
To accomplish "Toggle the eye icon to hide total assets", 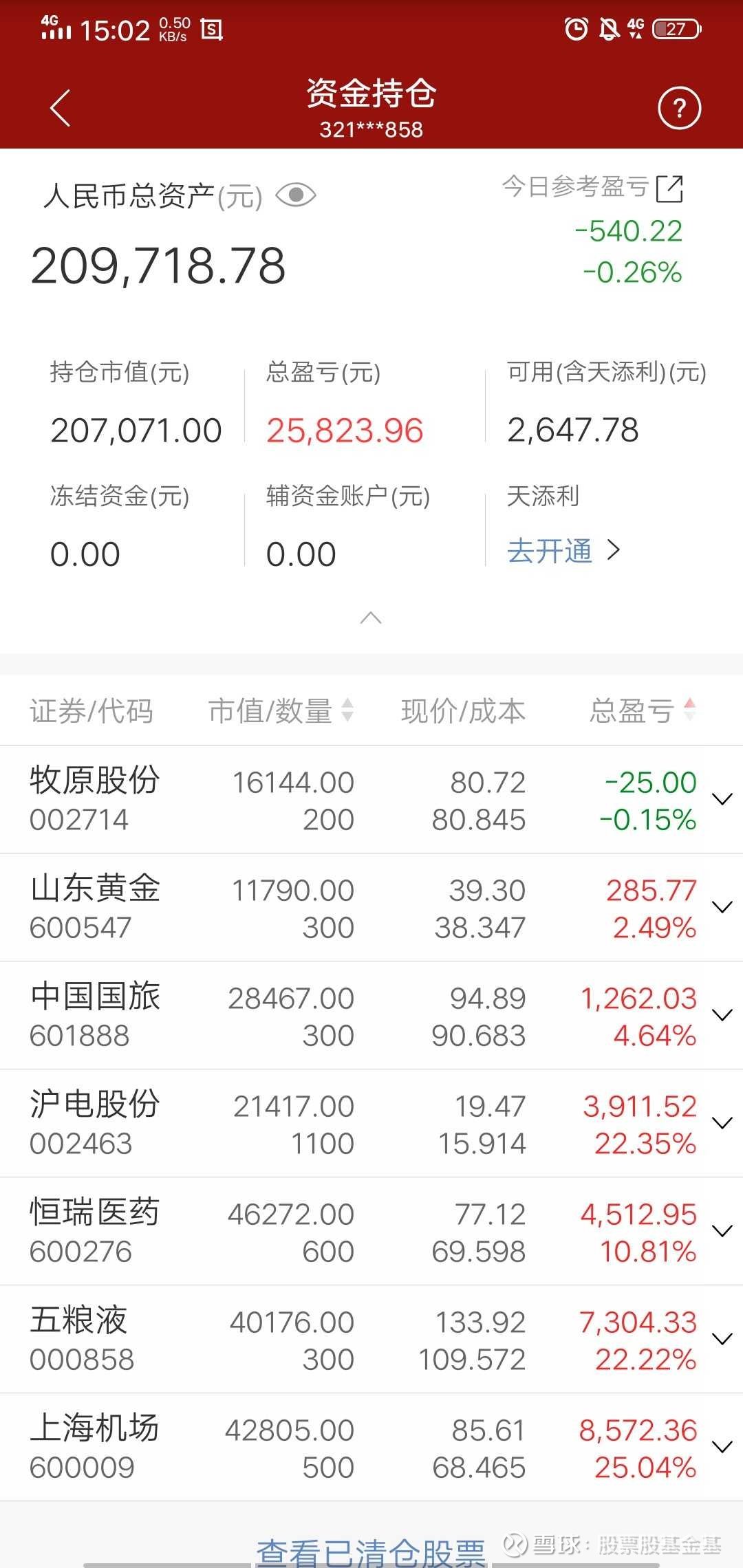I will [x=295, y=195].
